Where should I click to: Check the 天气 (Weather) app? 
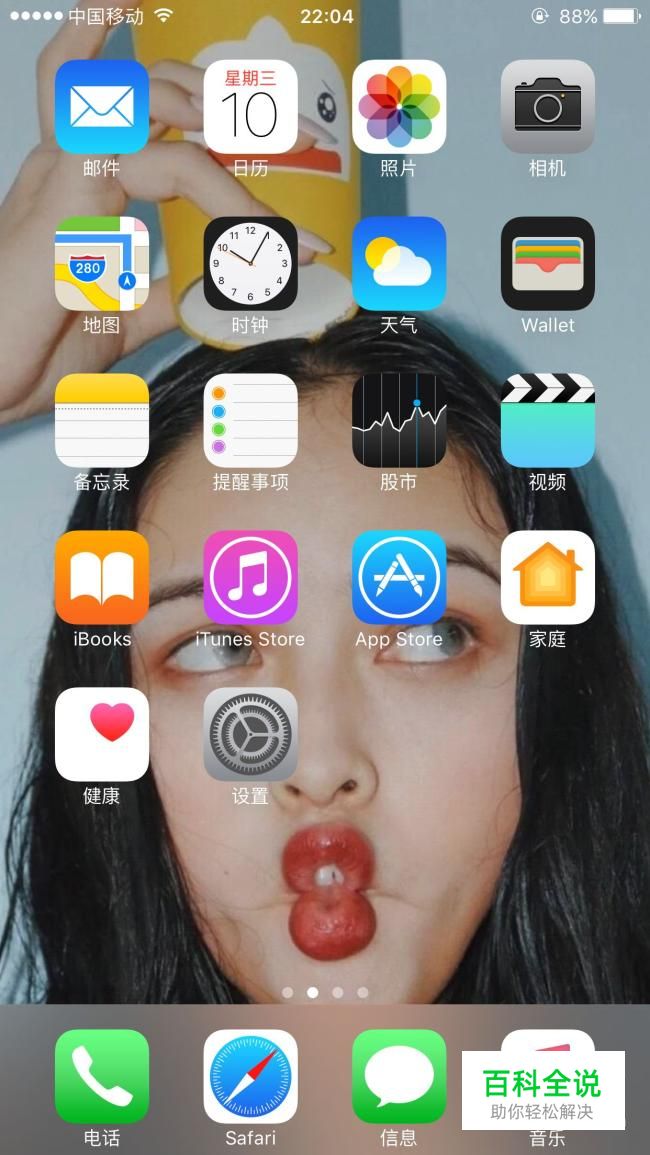(x=399, y=264)
